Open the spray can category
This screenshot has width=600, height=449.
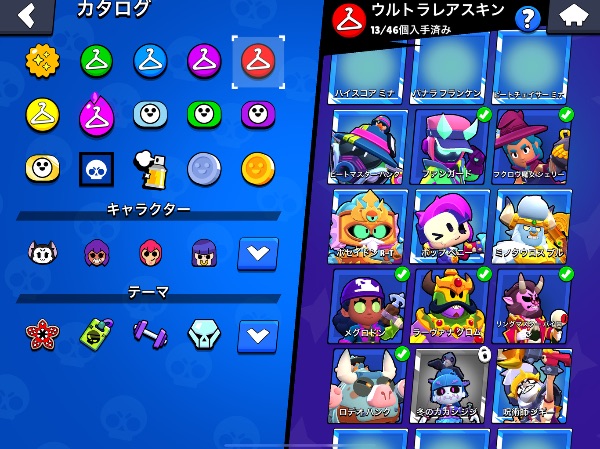click(150, 170)
